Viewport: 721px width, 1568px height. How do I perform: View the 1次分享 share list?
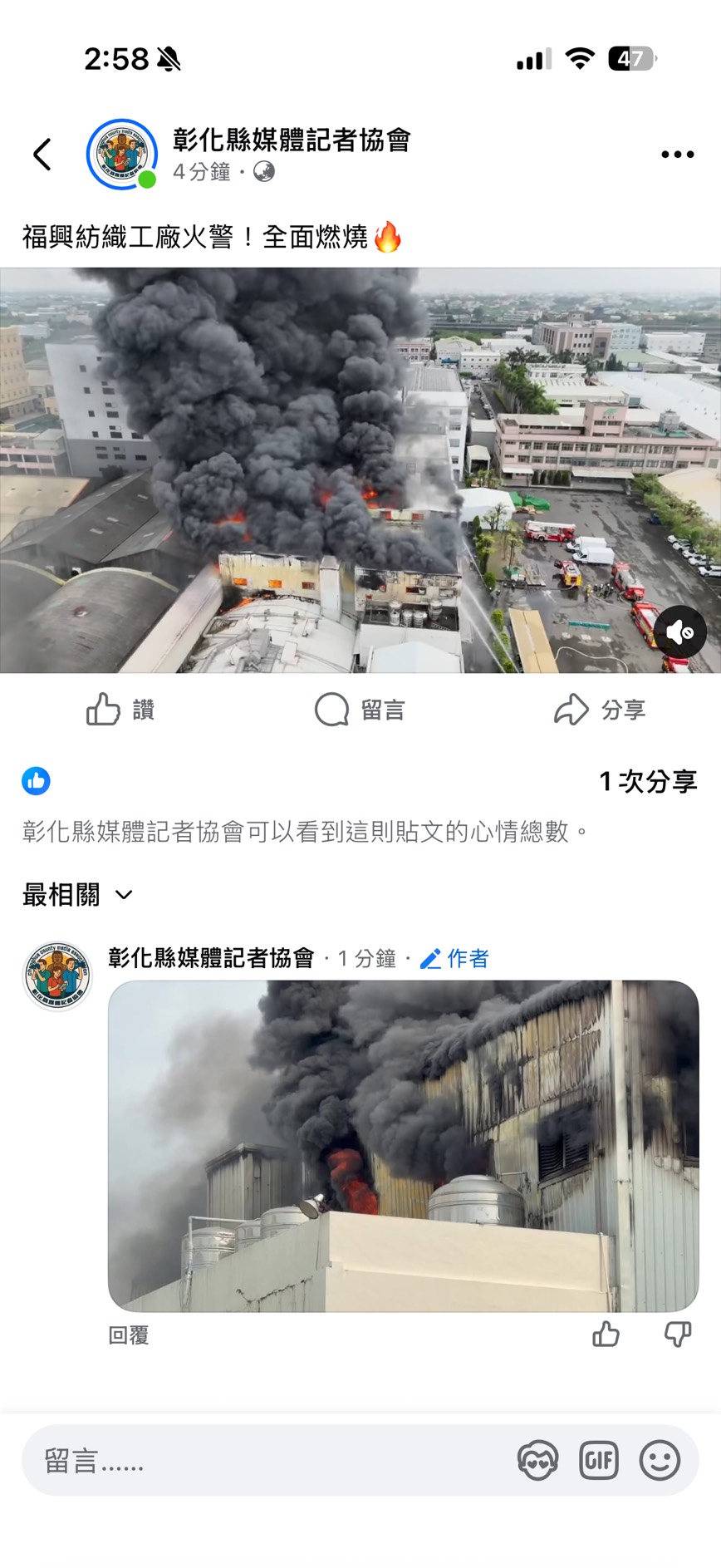click(648, 781)
